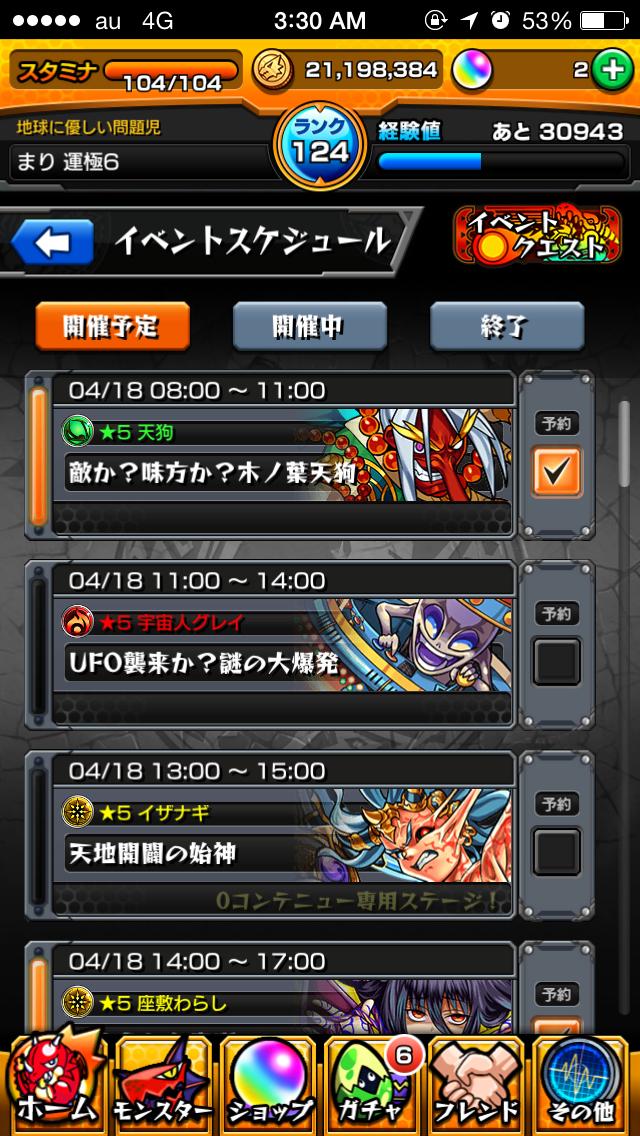
Task: Switch to the 開催中 tab
Action: pos(309,326)
